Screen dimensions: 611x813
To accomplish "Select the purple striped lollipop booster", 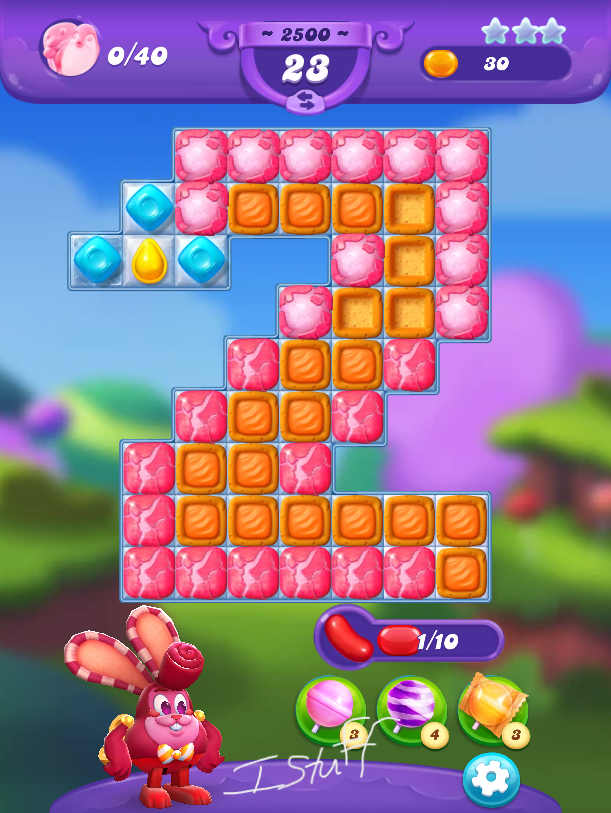I will [410, 709].
